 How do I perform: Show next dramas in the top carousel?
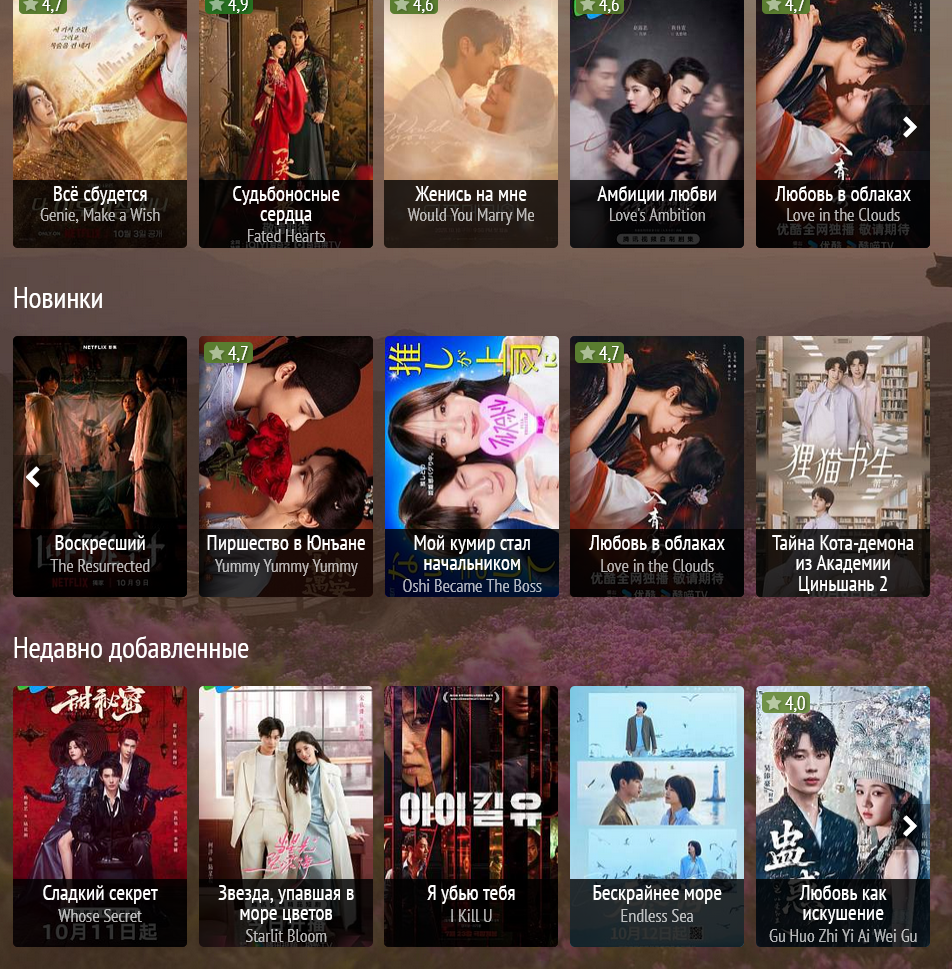tap(910, 127)
